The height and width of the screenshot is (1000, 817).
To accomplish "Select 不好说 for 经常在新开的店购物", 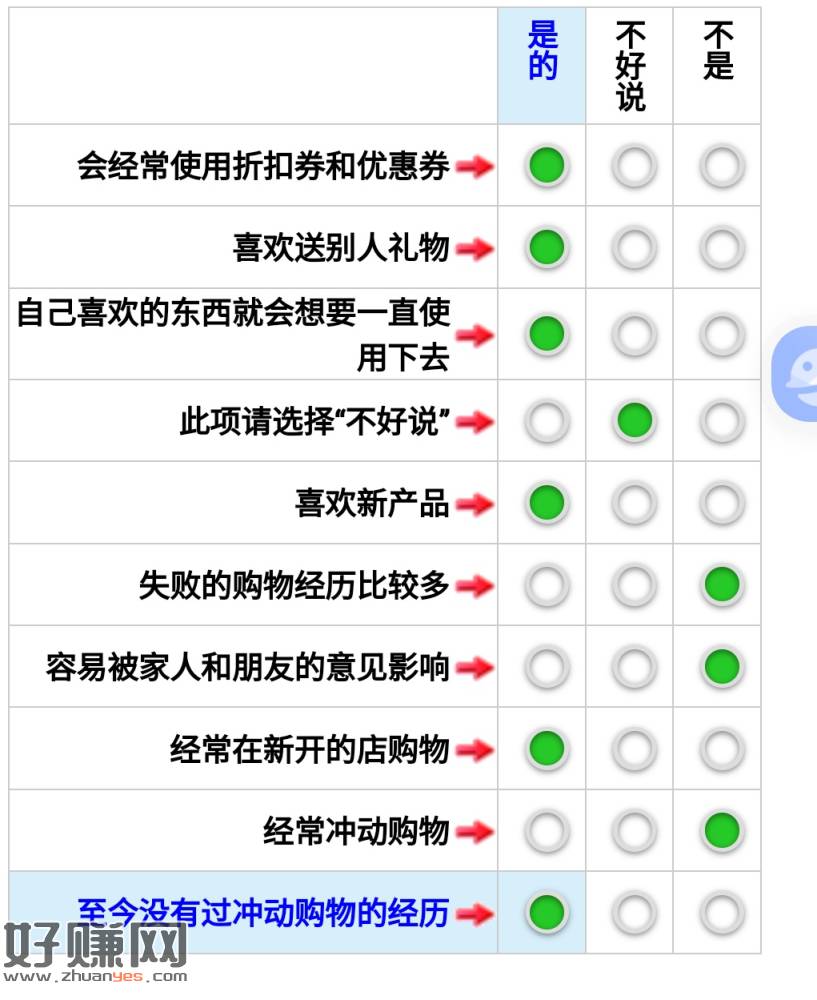I will pyautogui.click(x=634, y=749).
